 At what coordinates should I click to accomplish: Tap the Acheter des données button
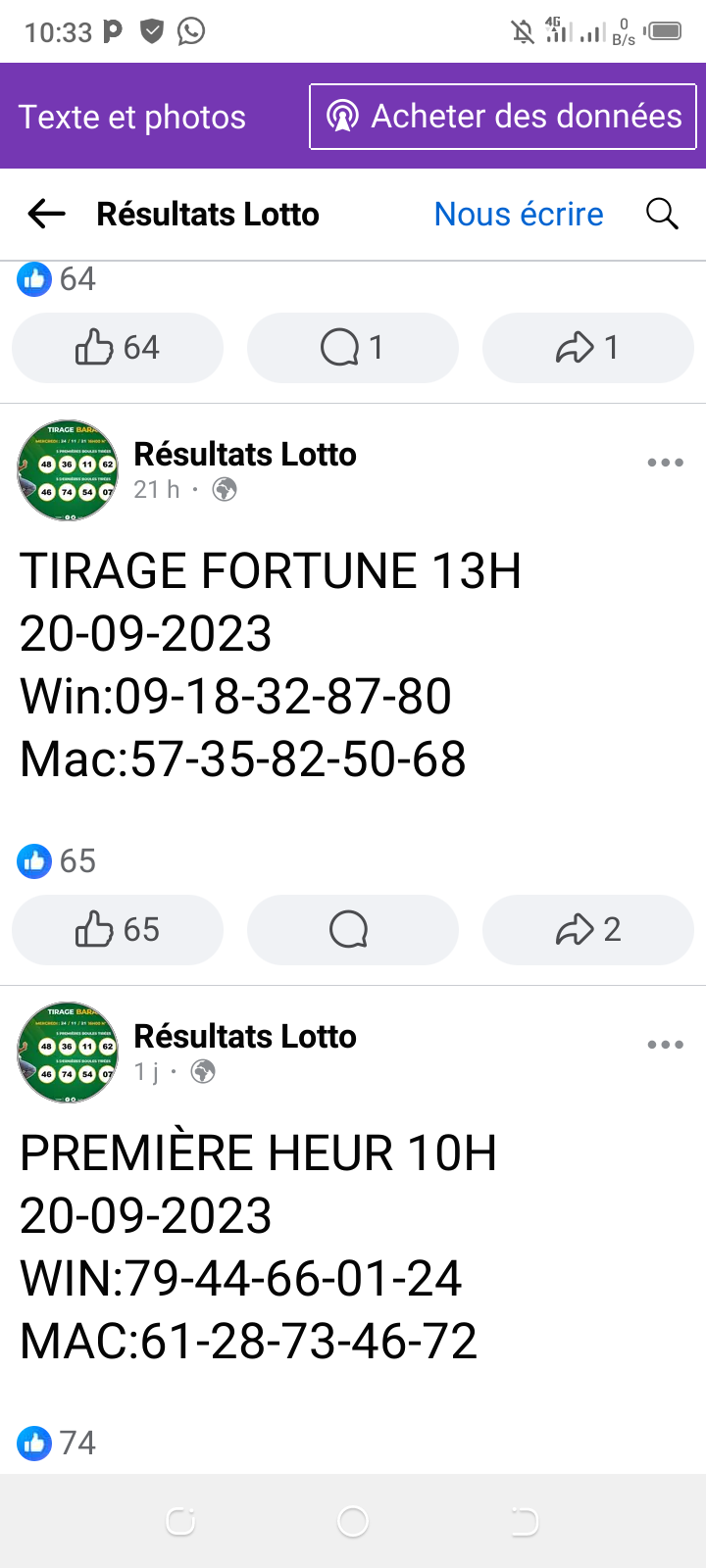click(x=503, y=117)
